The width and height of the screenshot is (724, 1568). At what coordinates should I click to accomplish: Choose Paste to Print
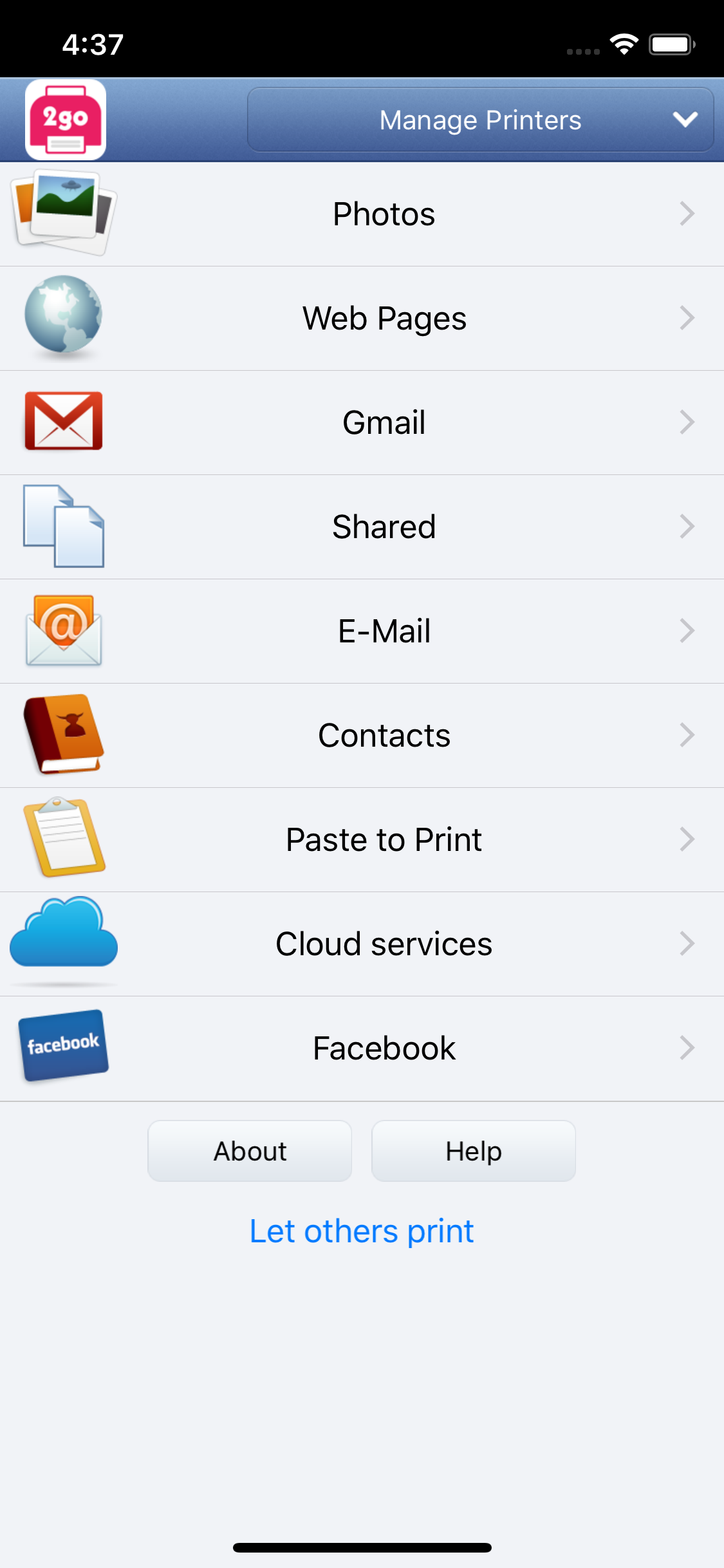point(384,840)
